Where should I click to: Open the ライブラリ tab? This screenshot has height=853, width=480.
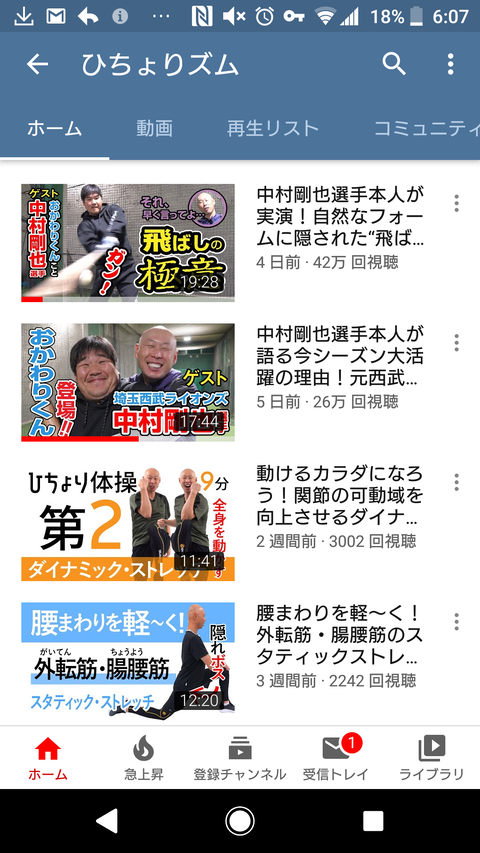coord(432,758)
